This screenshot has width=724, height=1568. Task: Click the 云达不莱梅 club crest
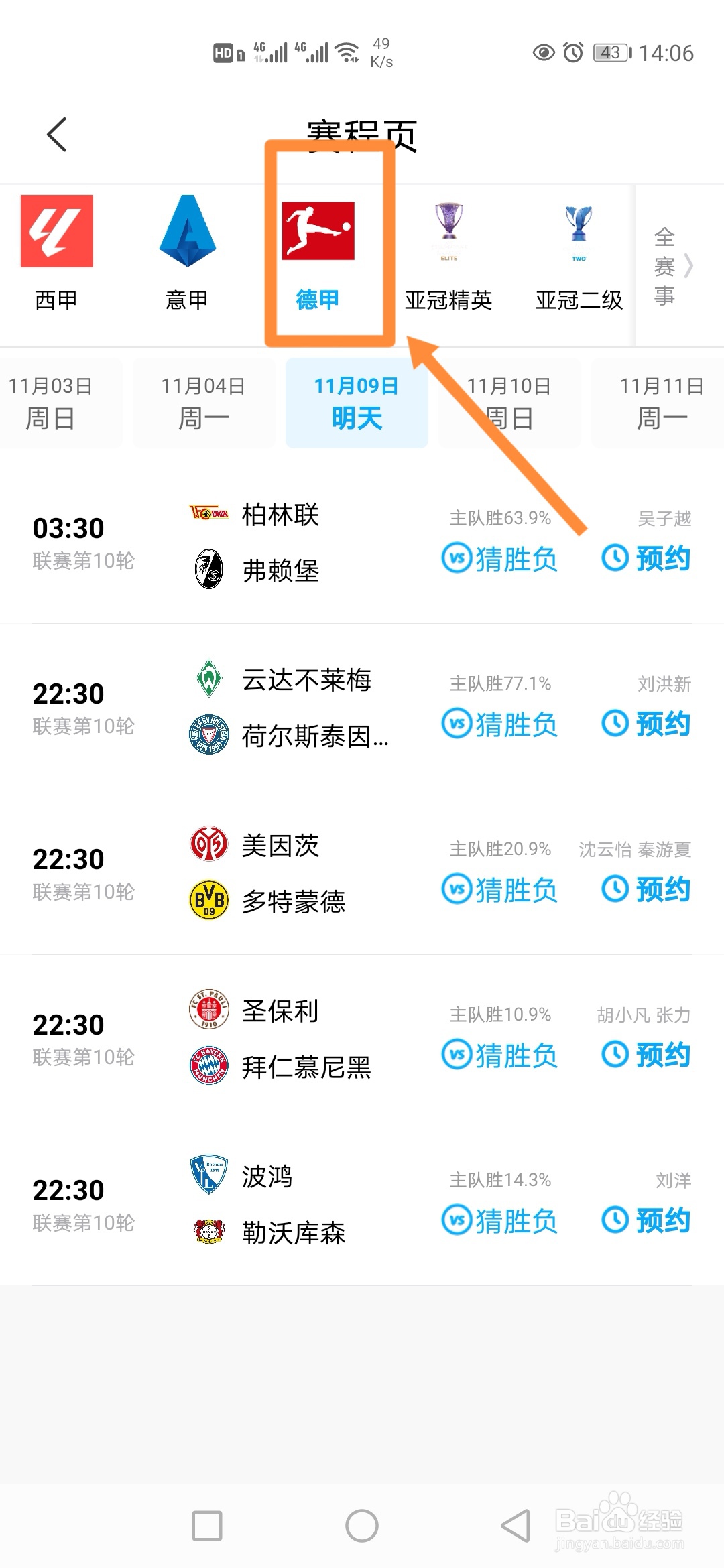click(x=208, y=678)
